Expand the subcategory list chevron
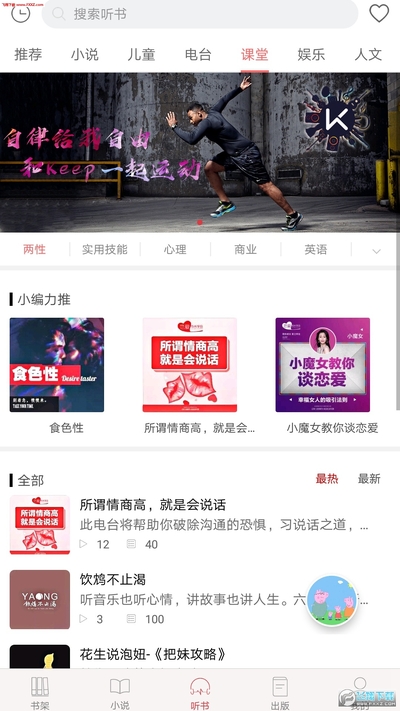This screenshot has height=711, width=400. coord(376,251)
